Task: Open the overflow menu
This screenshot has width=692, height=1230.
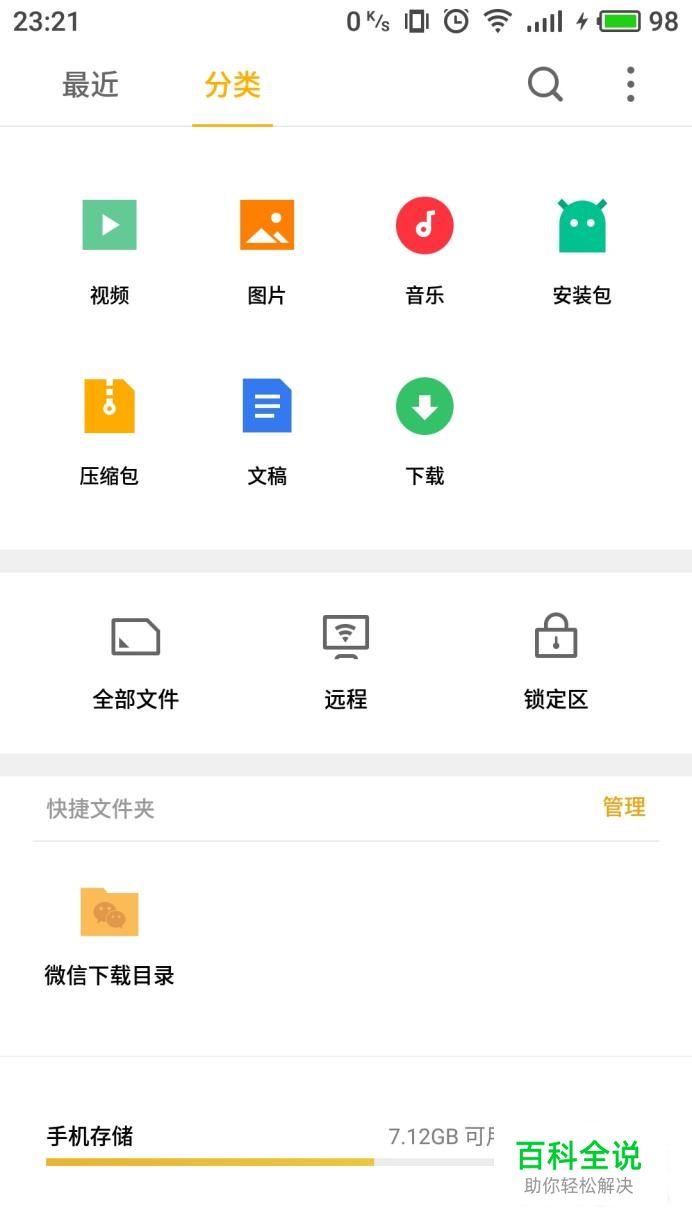Action: [630, 85]
